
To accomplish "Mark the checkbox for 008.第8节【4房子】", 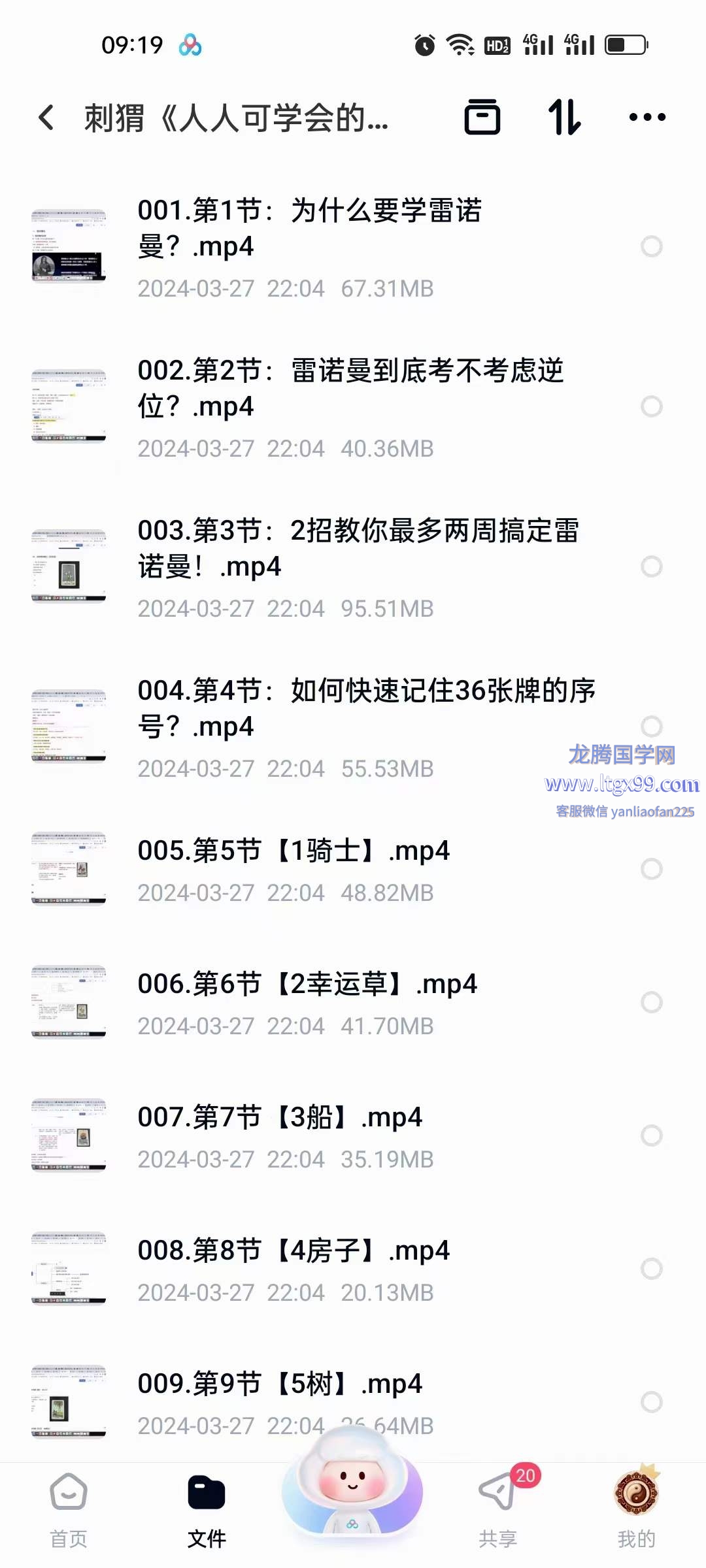I will pos(651,1269).
